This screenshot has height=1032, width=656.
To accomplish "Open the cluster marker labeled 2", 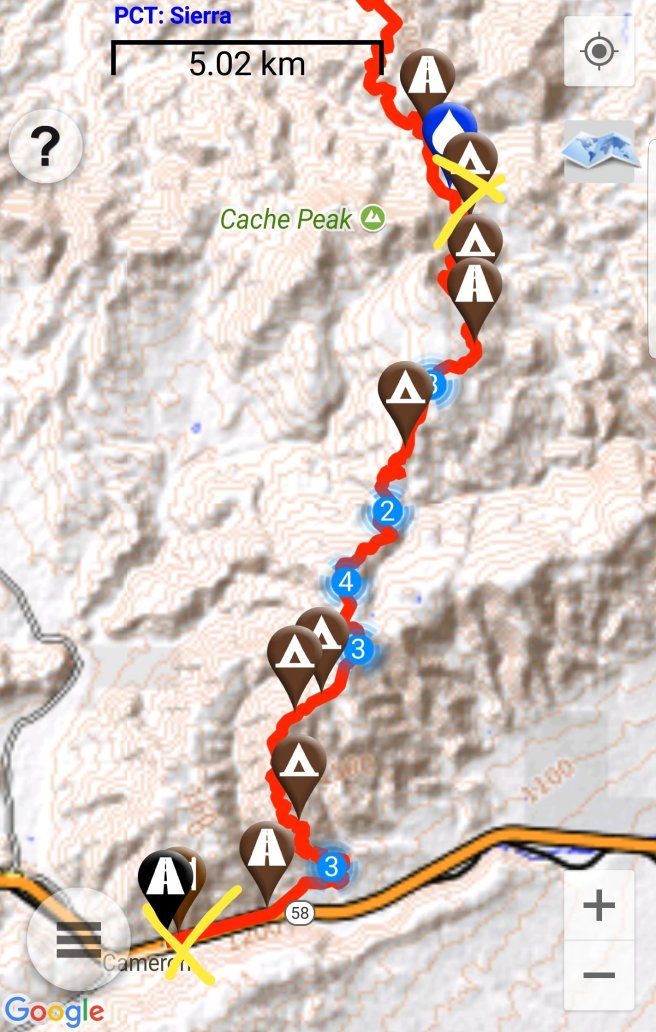I will tap(386, 513).
